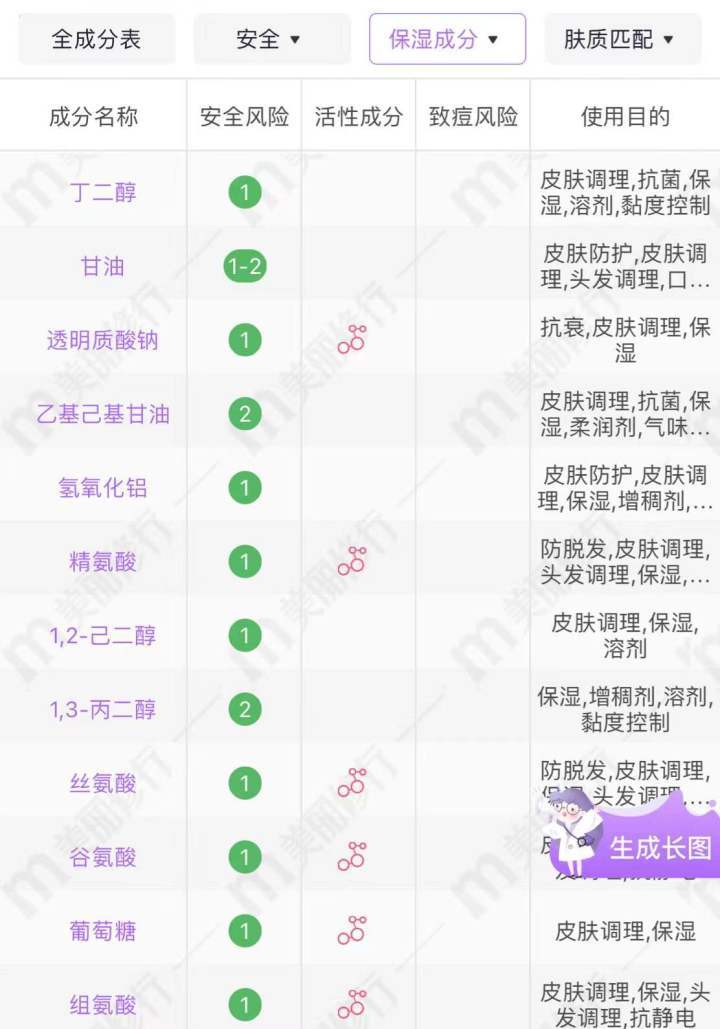Image resolution: width=720 pixels, height=1029 pixels.
Task: Open the 葡萄糖 ingredient entry
Action: (102, 931)
